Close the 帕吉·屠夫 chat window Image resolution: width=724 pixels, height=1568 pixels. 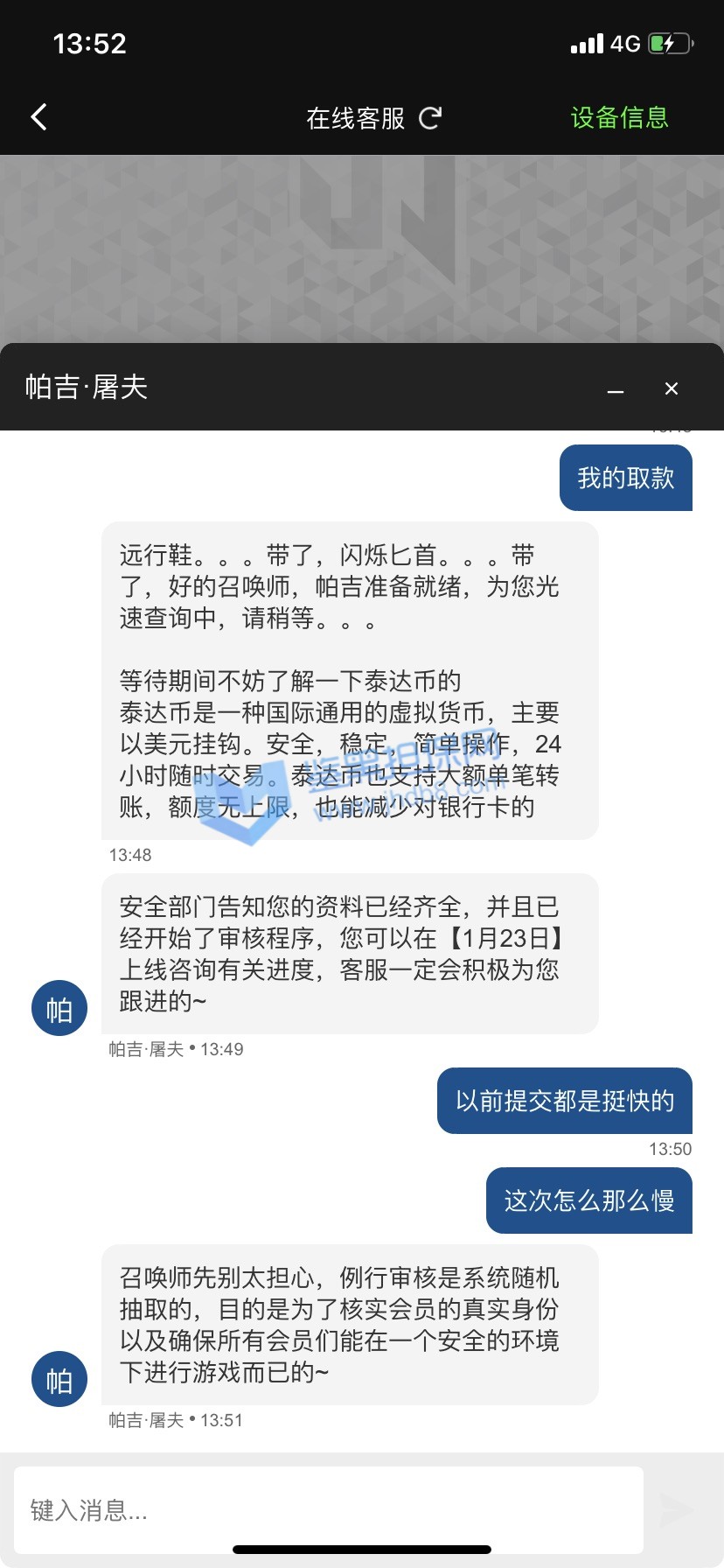pyautogui.click(x=672, y=388)
